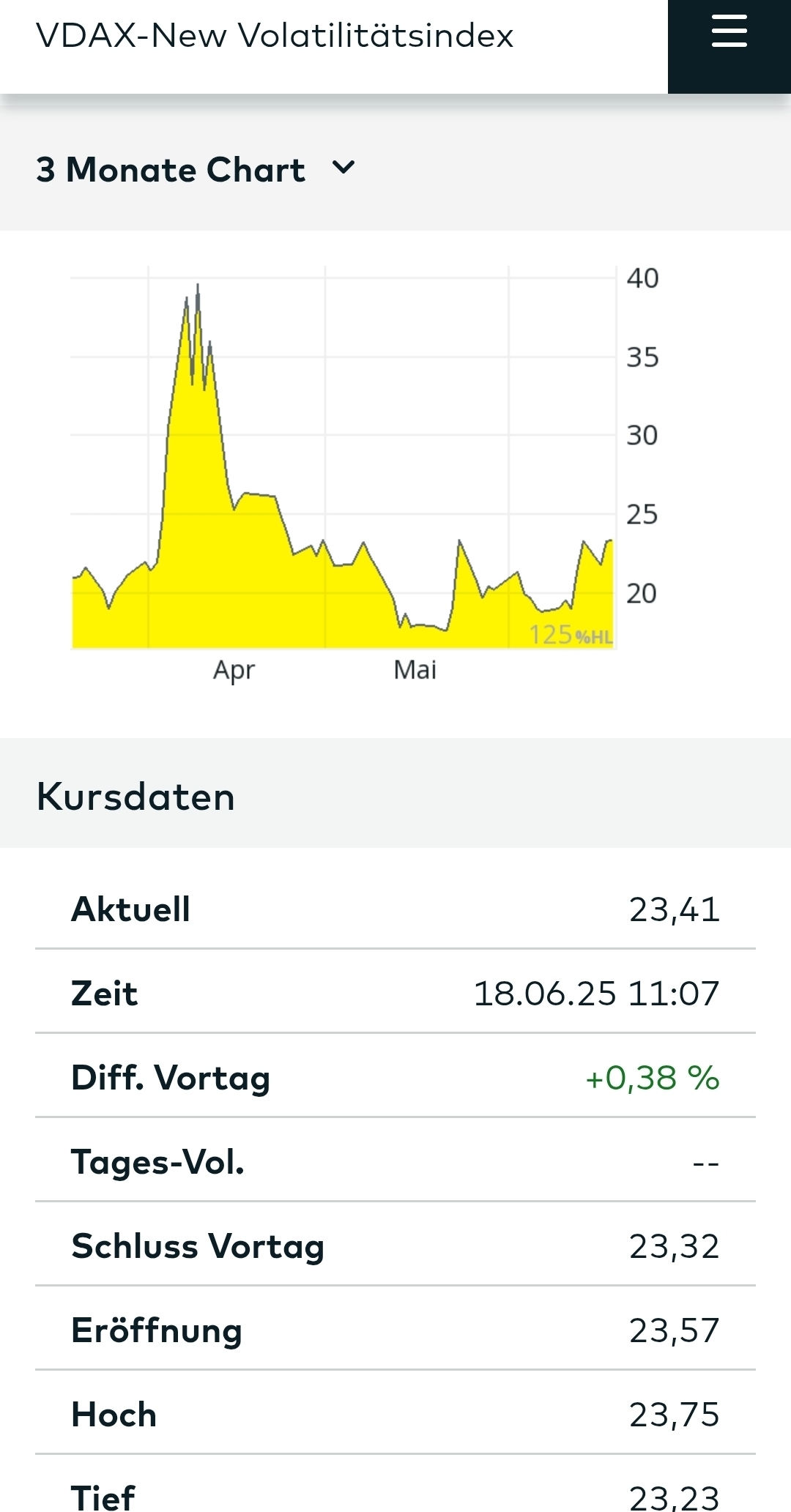This screenshot has width=791, height=1512.
Task: Click the Hoch value 23,75
Action: 675,1414
